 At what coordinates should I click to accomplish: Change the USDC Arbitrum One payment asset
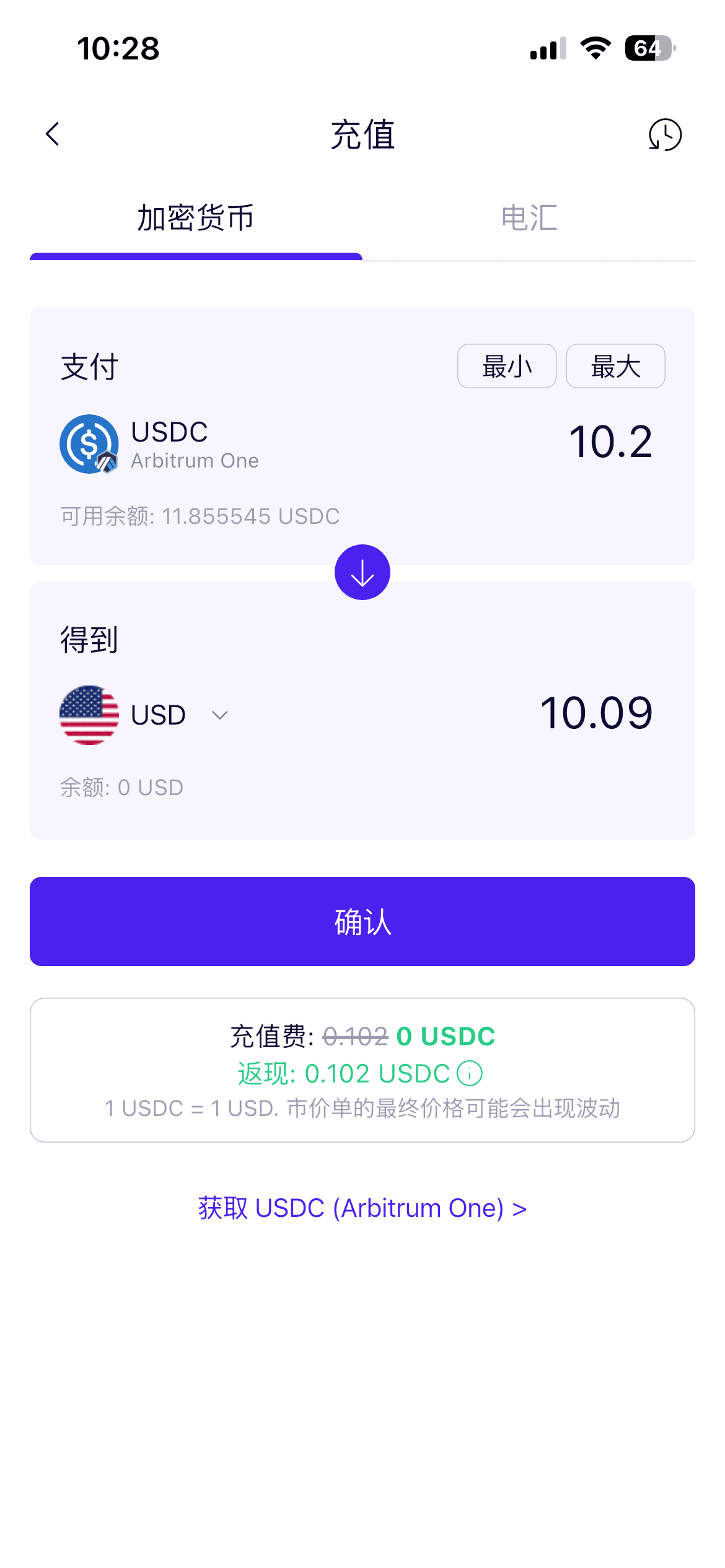pyautogui.click(x=159, y=444)
